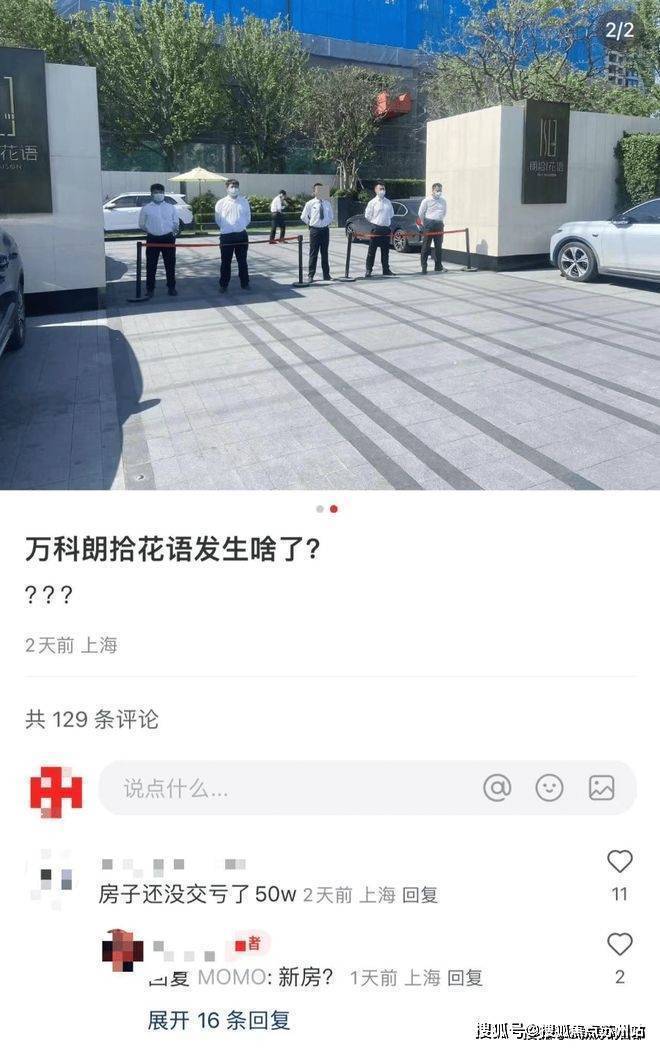The height and width of the screenshot is (1048, 660).
Task: Tap the "说点什么..." comment input field
Action: point(280,788)
